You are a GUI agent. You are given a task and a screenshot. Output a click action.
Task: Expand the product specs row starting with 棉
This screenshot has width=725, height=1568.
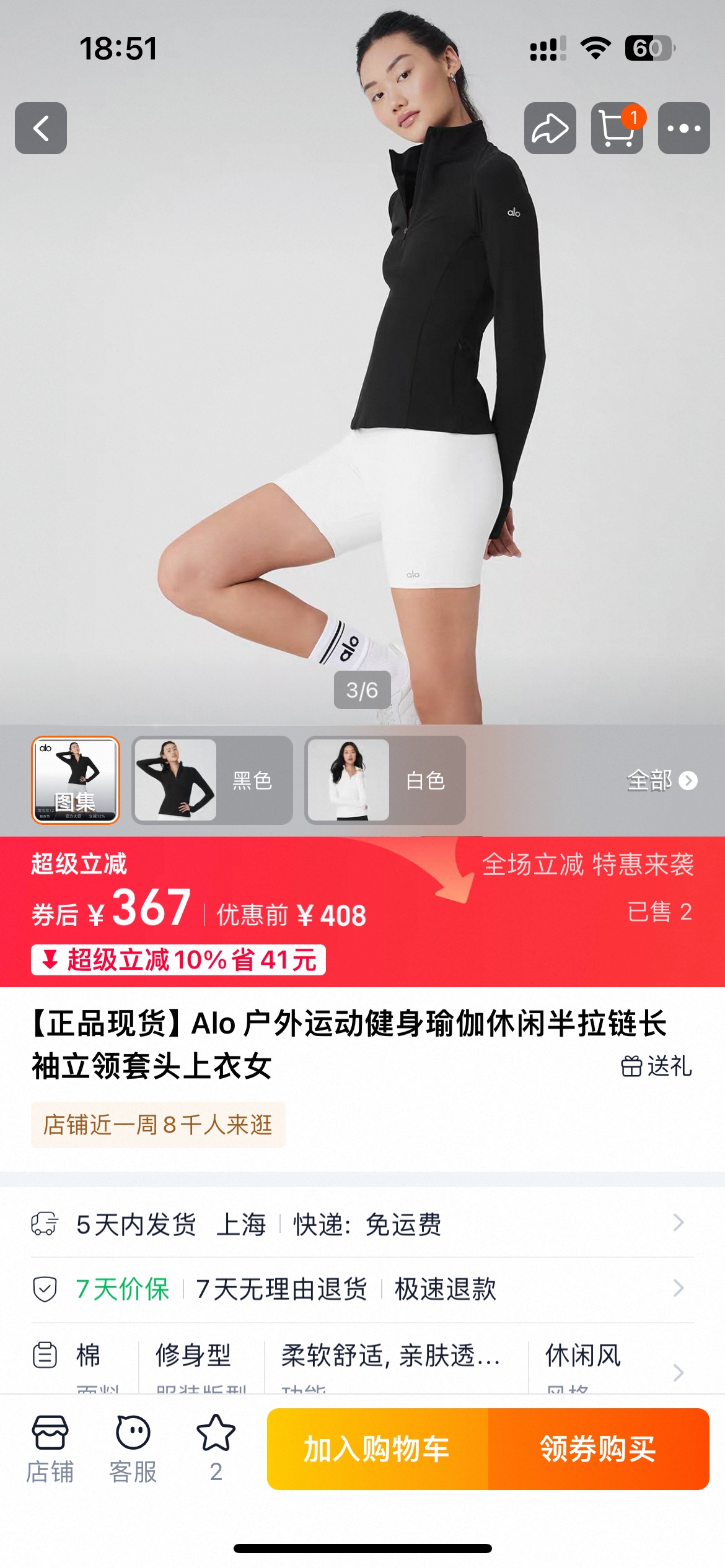pyautogui.click(x=362, y=1362)
